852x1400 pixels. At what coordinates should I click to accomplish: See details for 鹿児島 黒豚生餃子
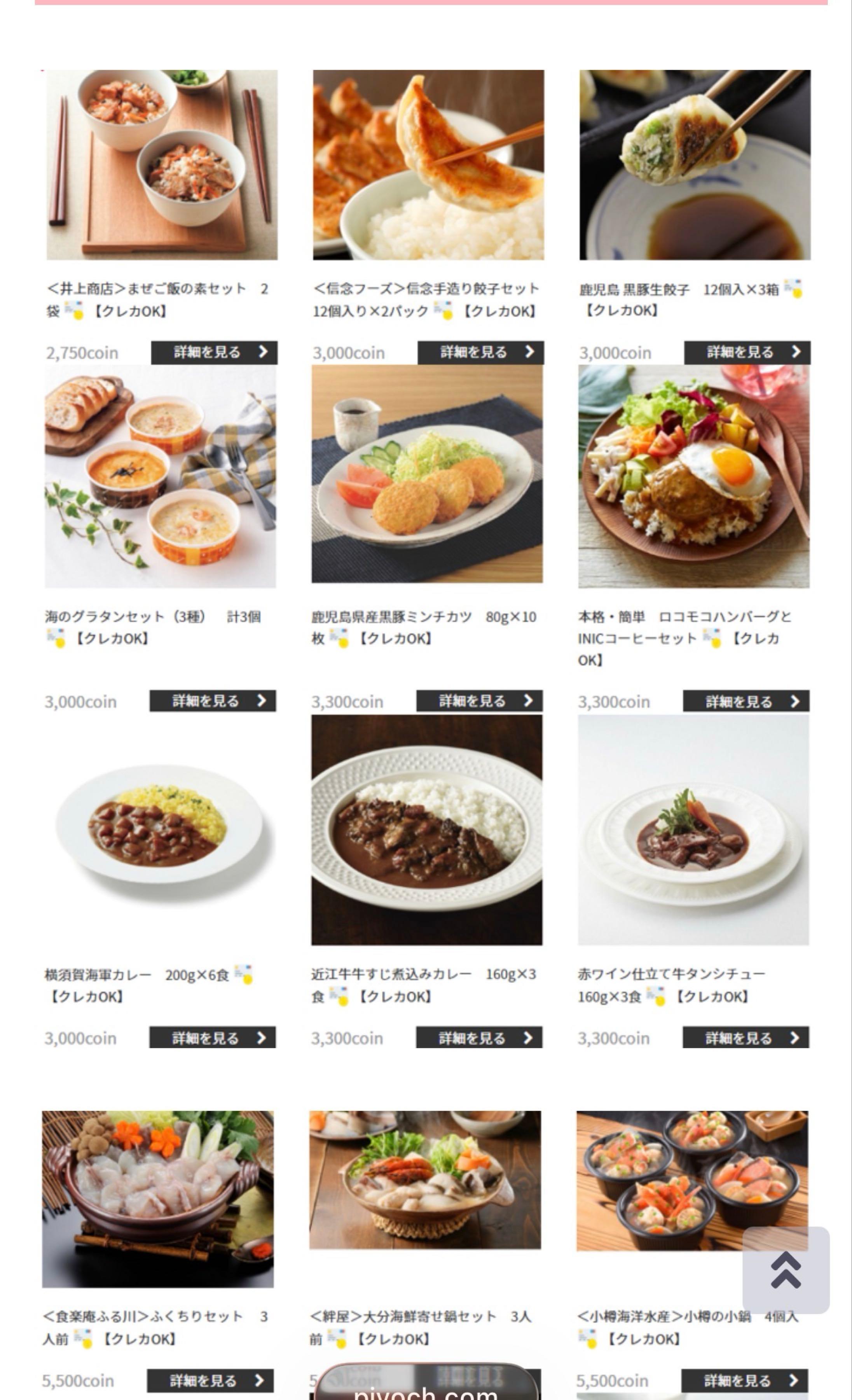[746, 353]
